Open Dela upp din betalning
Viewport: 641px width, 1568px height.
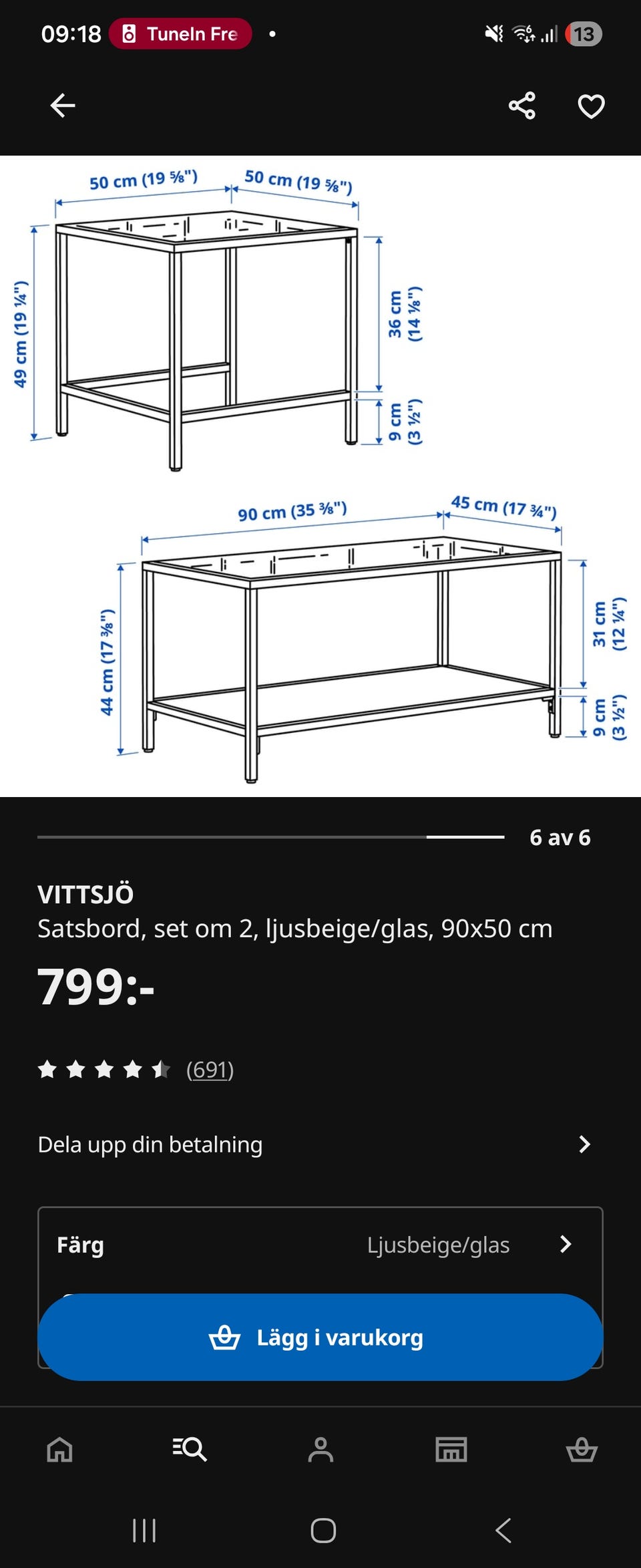[314, 1144]
